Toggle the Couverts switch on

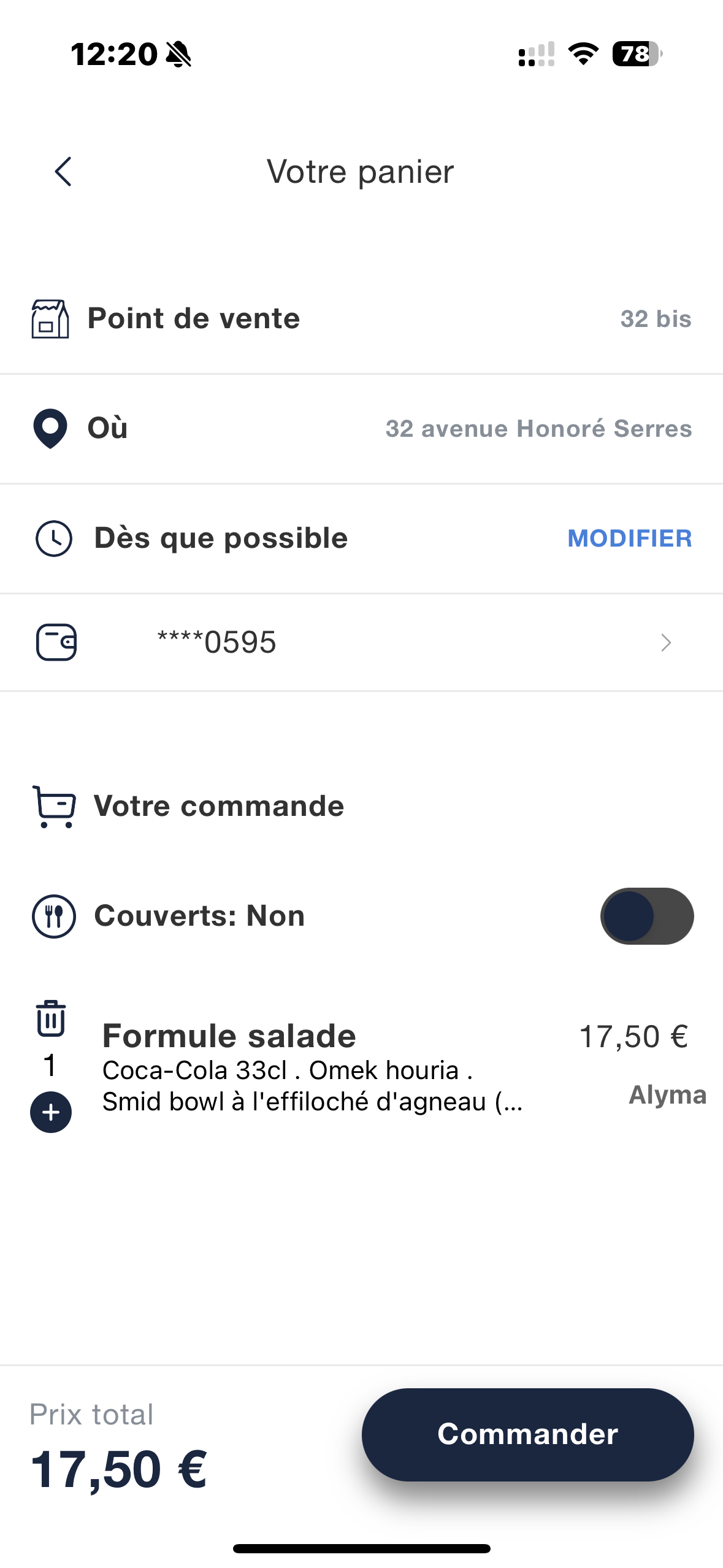647,916
